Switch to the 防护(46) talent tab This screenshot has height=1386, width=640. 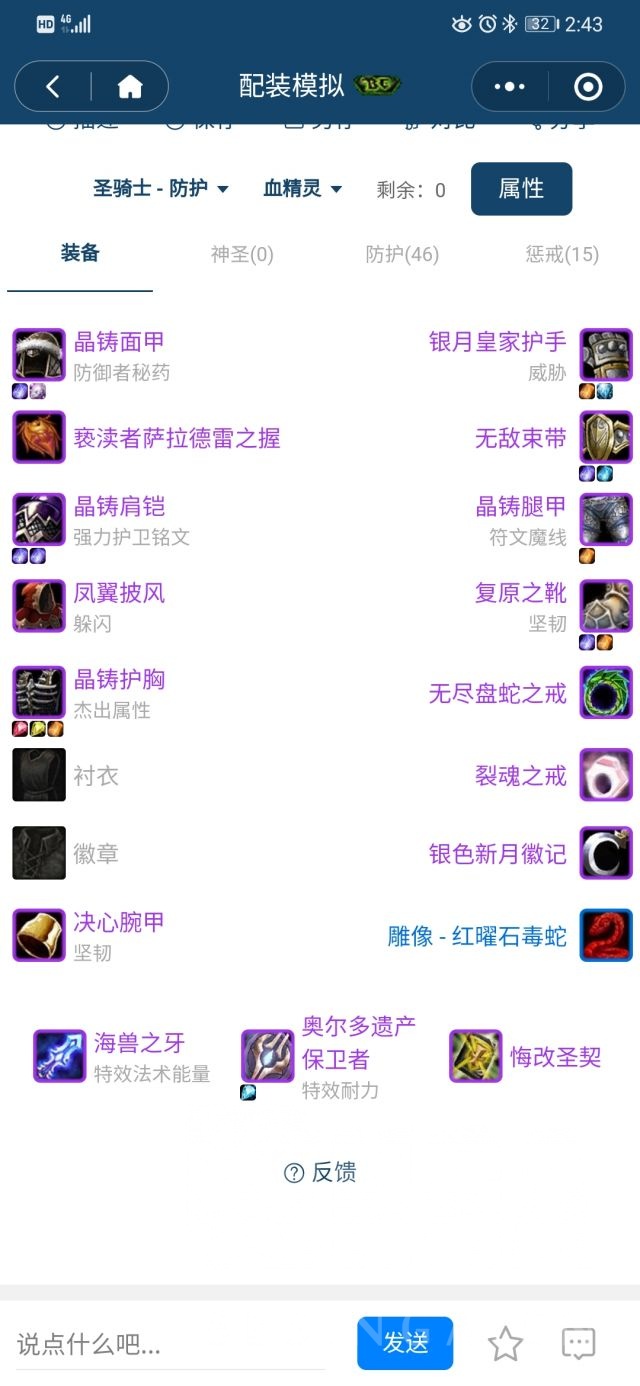coord(402,254)
